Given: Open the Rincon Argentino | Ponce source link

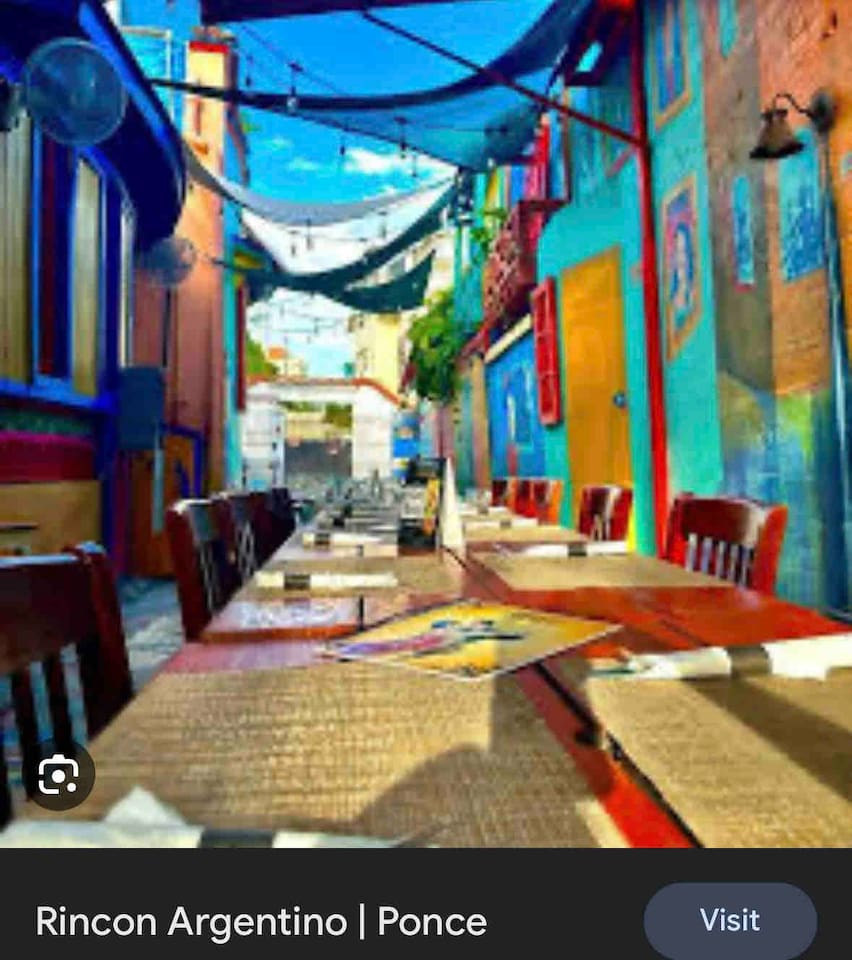Looking at the screenshot, I should 261,921.
